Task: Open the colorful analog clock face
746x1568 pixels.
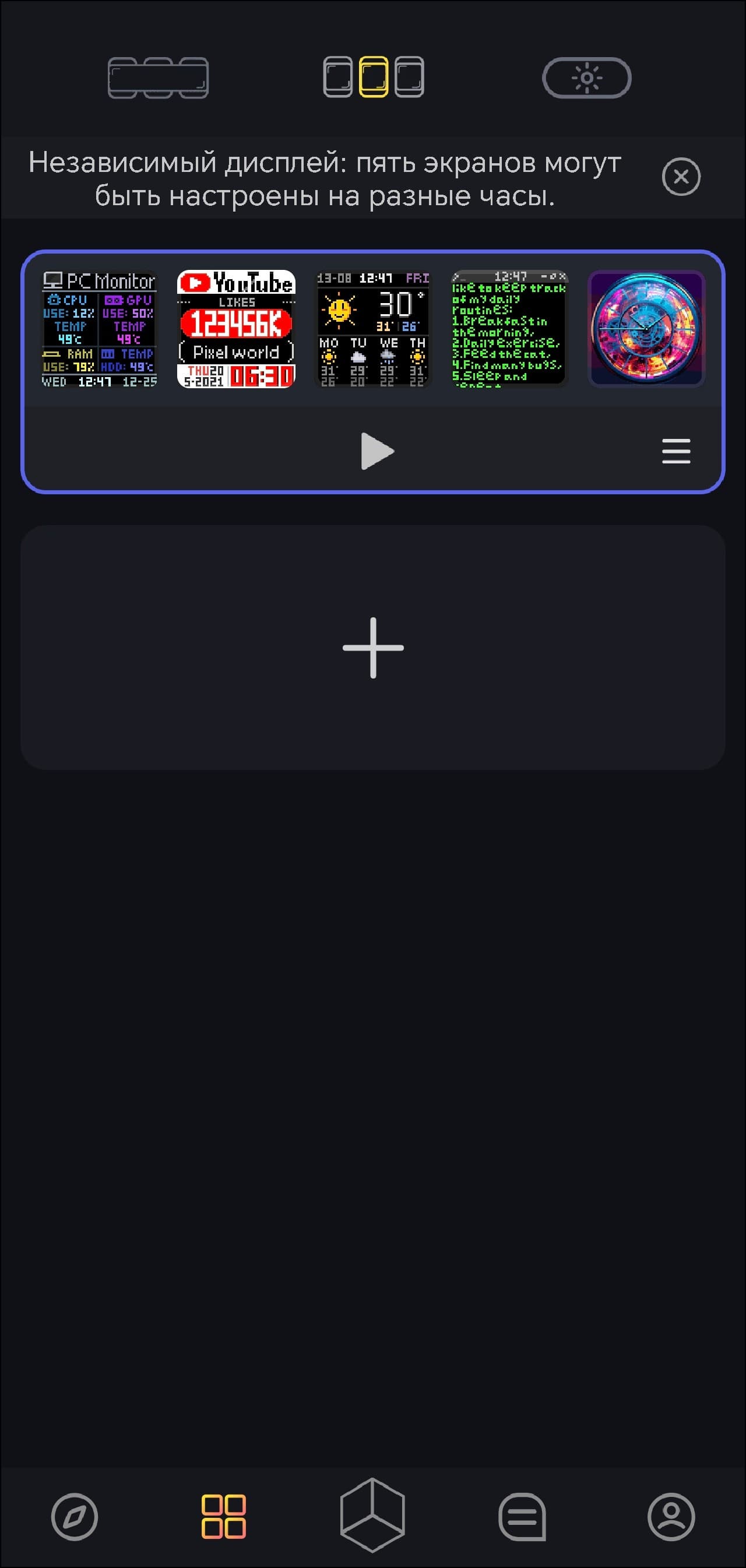Action: (646, 329)
